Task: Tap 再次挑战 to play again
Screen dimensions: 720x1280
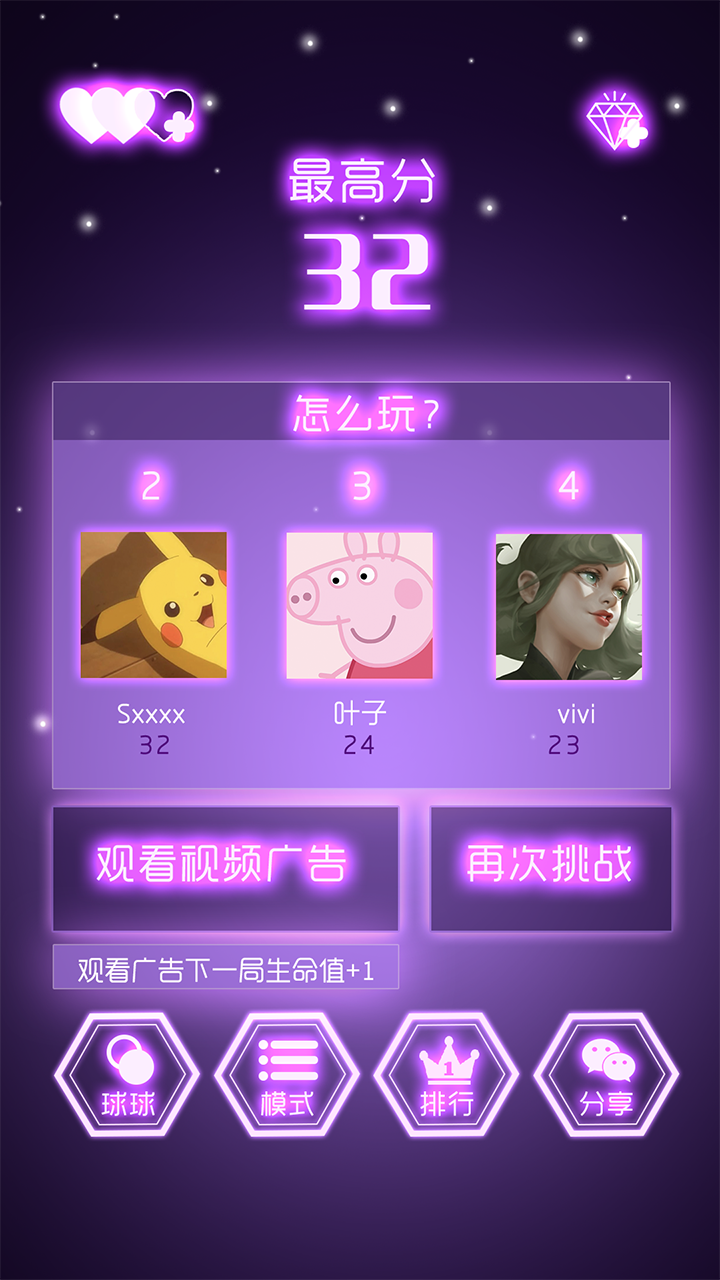Action: coord(553,860)
